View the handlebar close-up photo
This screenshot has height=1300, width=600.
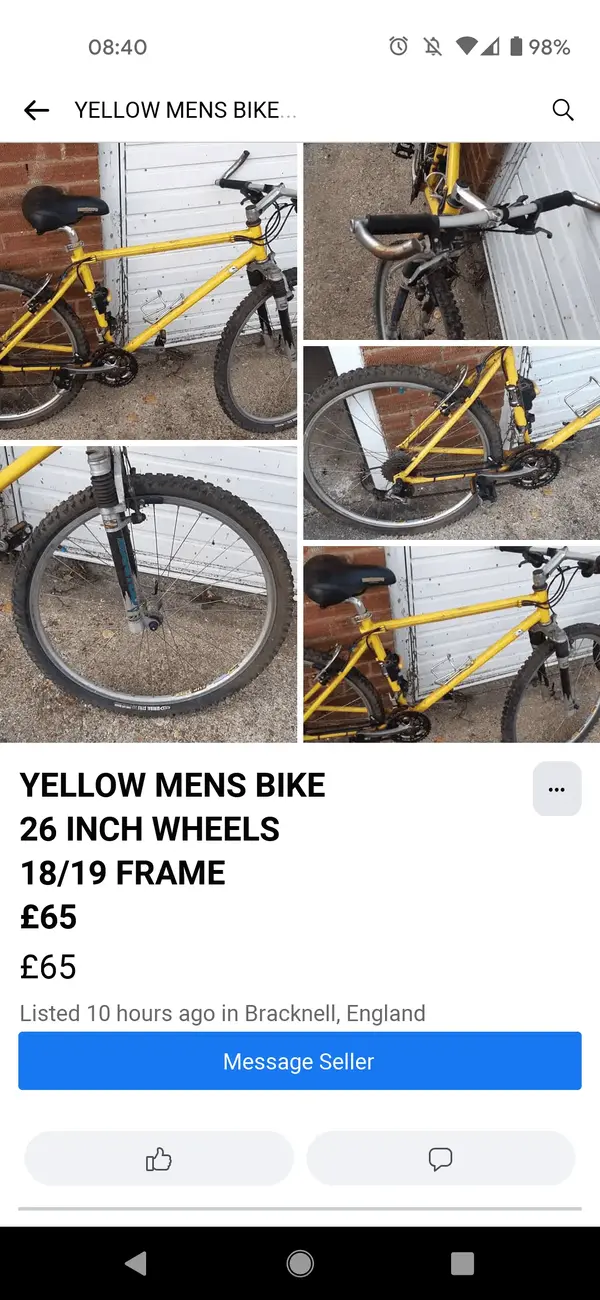pos(451,241)
